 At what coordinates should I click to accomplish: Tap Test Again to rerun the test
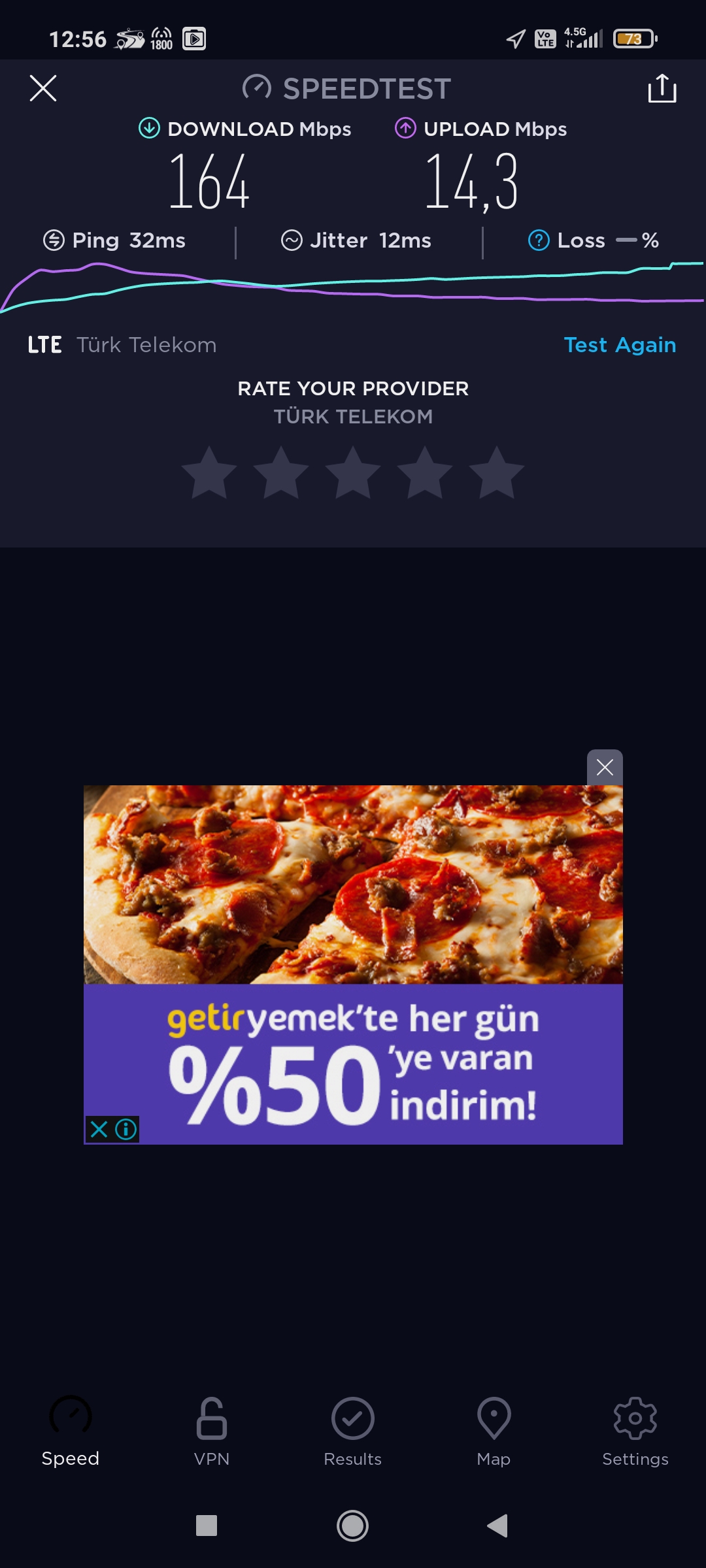pyautogui.click(x=620, y=345)
